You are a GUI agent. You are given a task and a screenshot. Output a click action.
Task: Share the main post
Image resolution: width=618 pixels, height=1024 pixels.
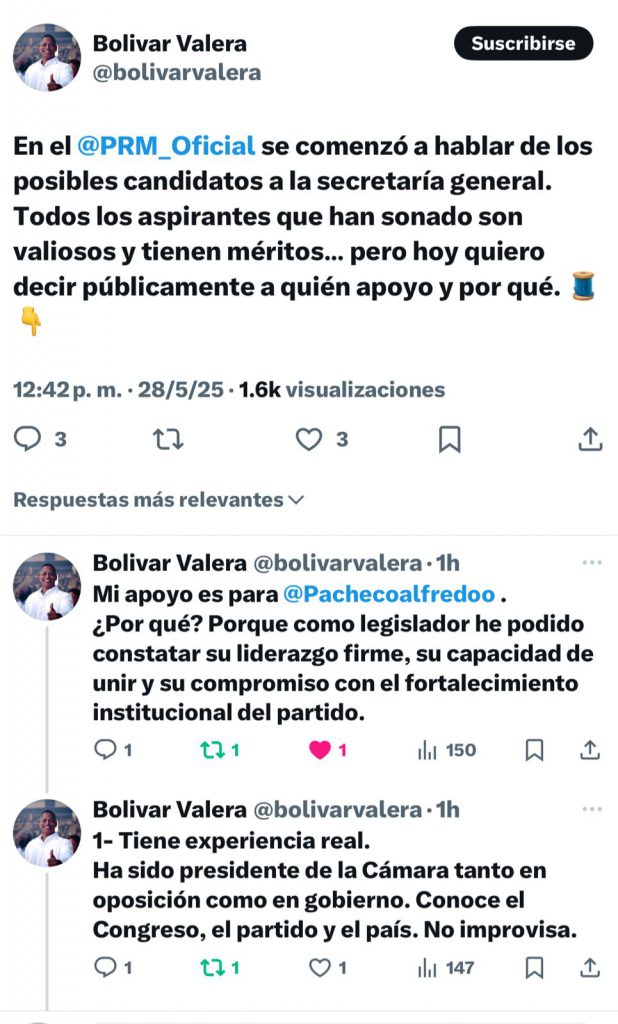(x=590, y=439)
